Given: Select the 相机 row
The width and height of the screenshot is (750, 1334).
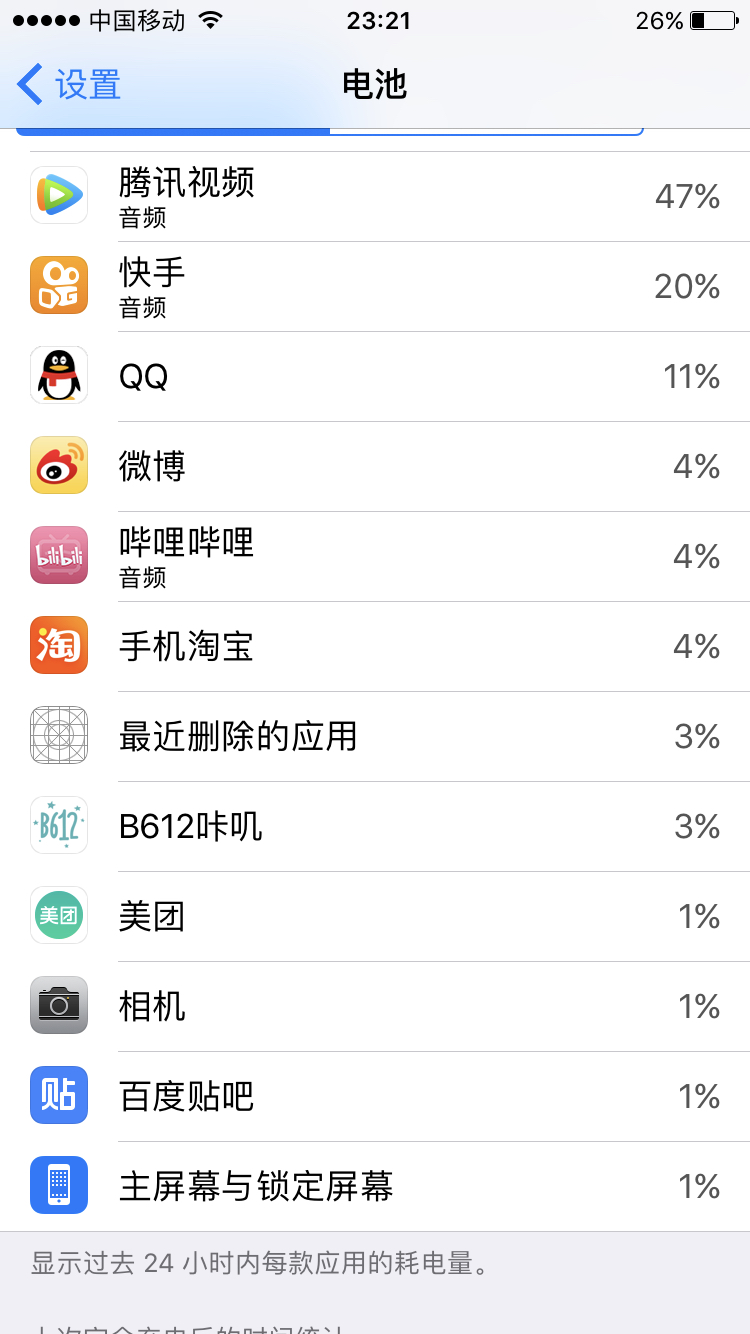Looking at the screenshot, I should tap(375, 1006).
